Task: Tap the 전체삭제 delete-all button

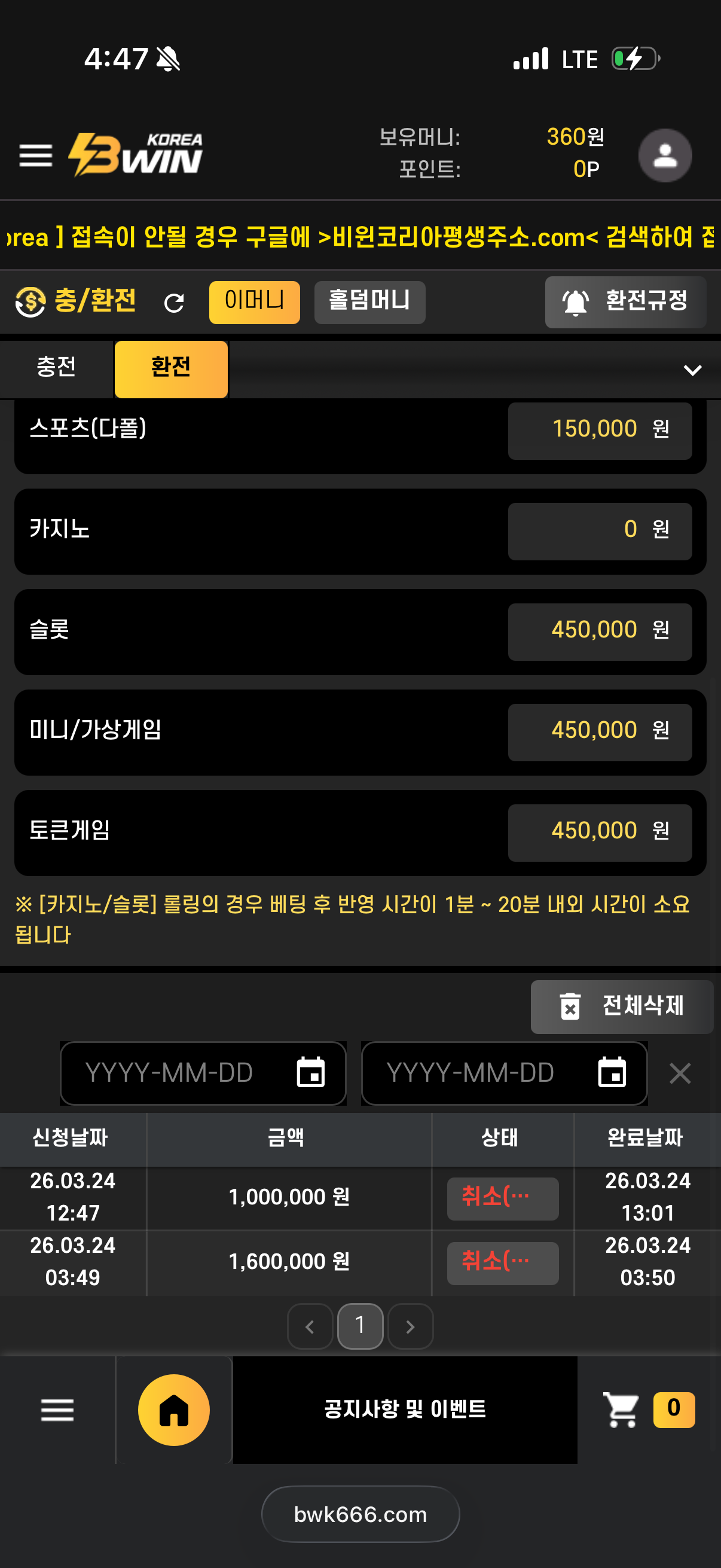Action: [x=621, y=1006]
